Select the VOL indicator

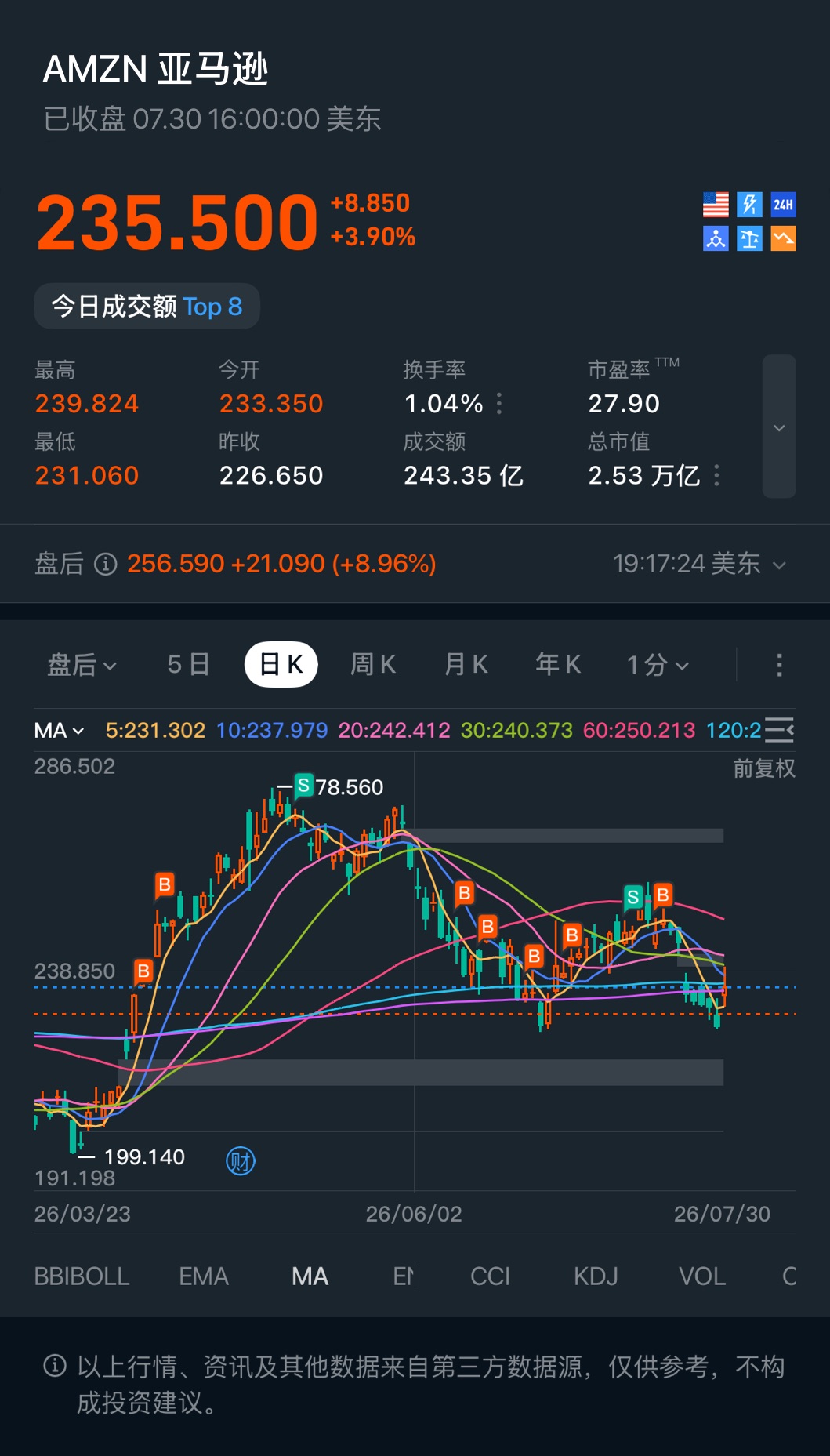click(x=702, y=1276)
